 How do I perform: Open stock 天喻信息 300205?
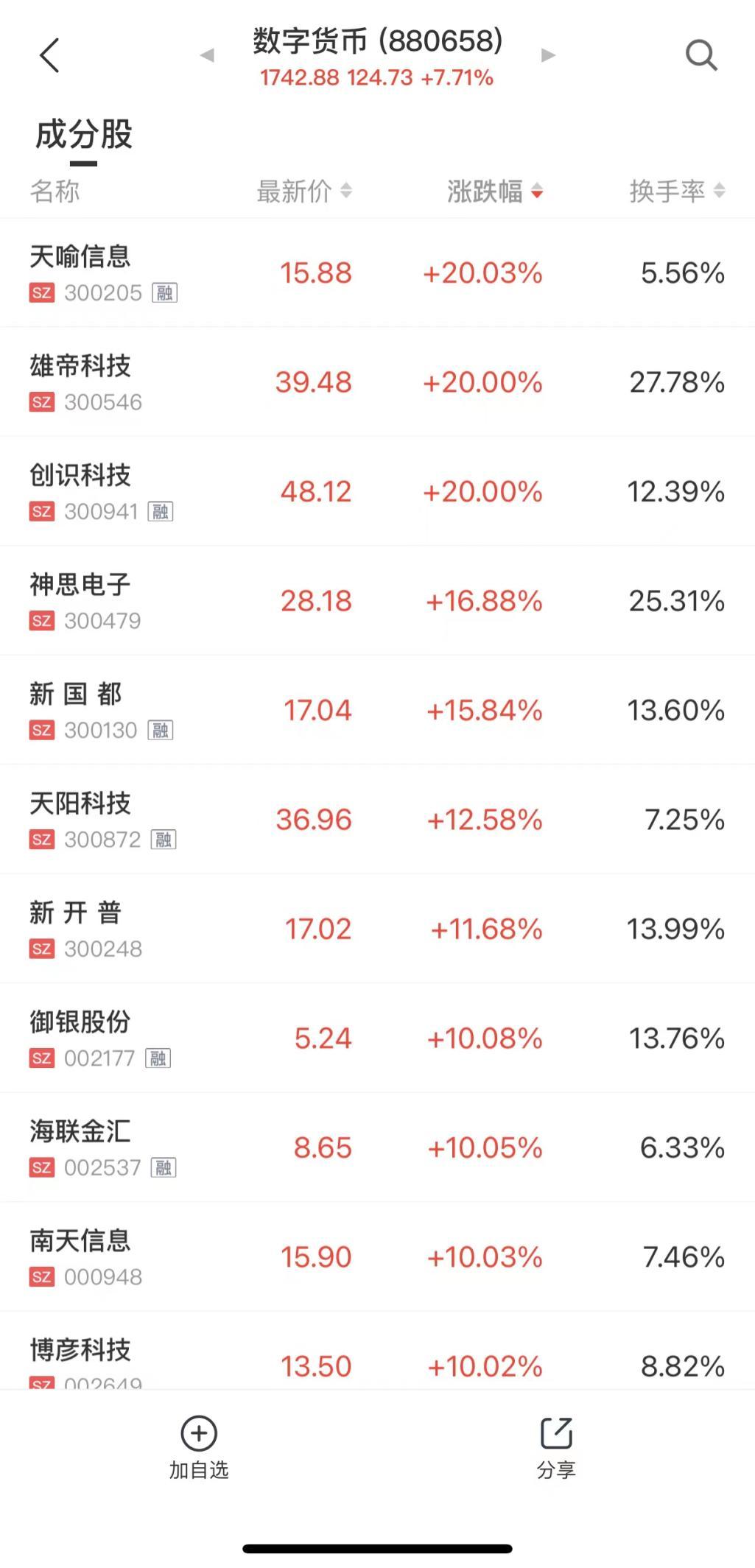pos(377,273)
